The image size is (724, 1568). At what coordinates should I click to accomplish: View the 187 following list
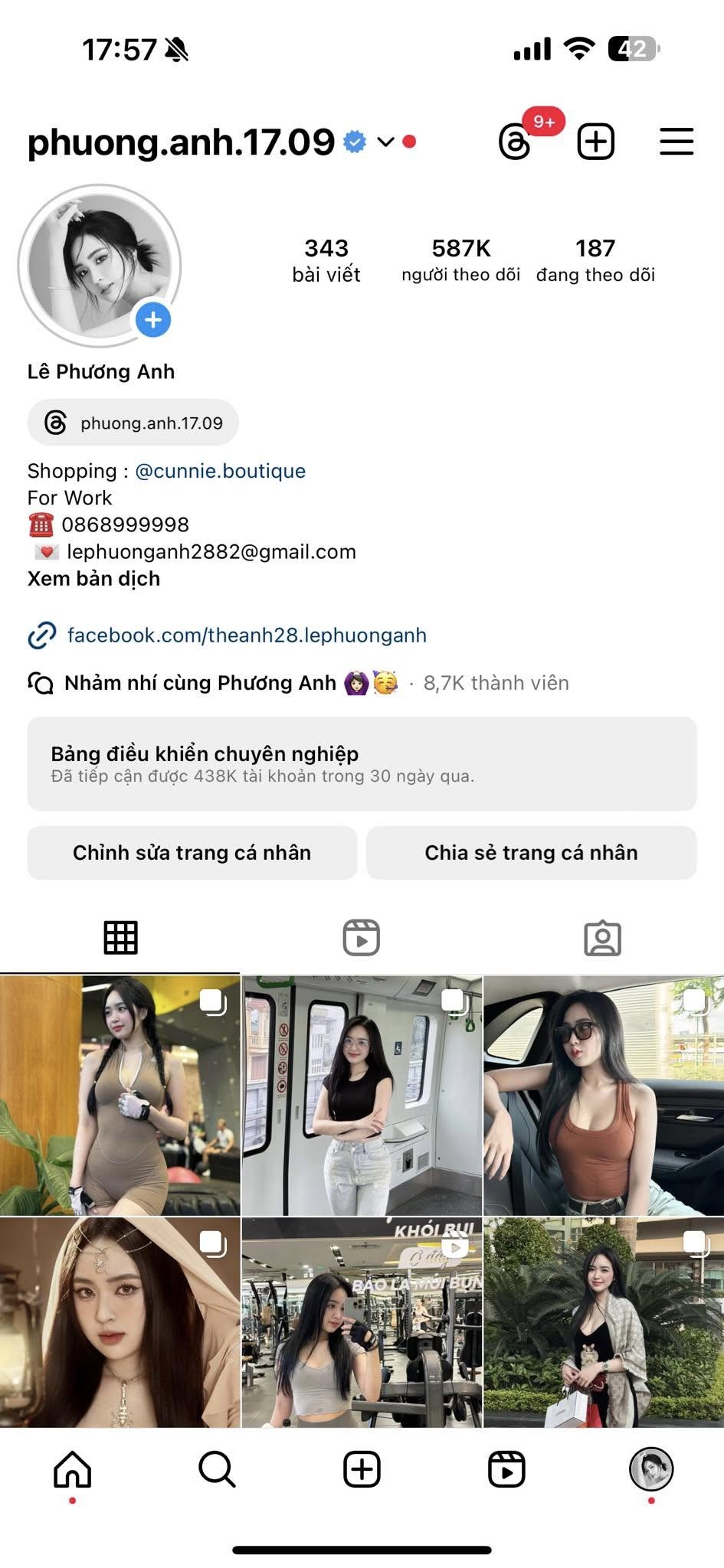click(595, 260)
